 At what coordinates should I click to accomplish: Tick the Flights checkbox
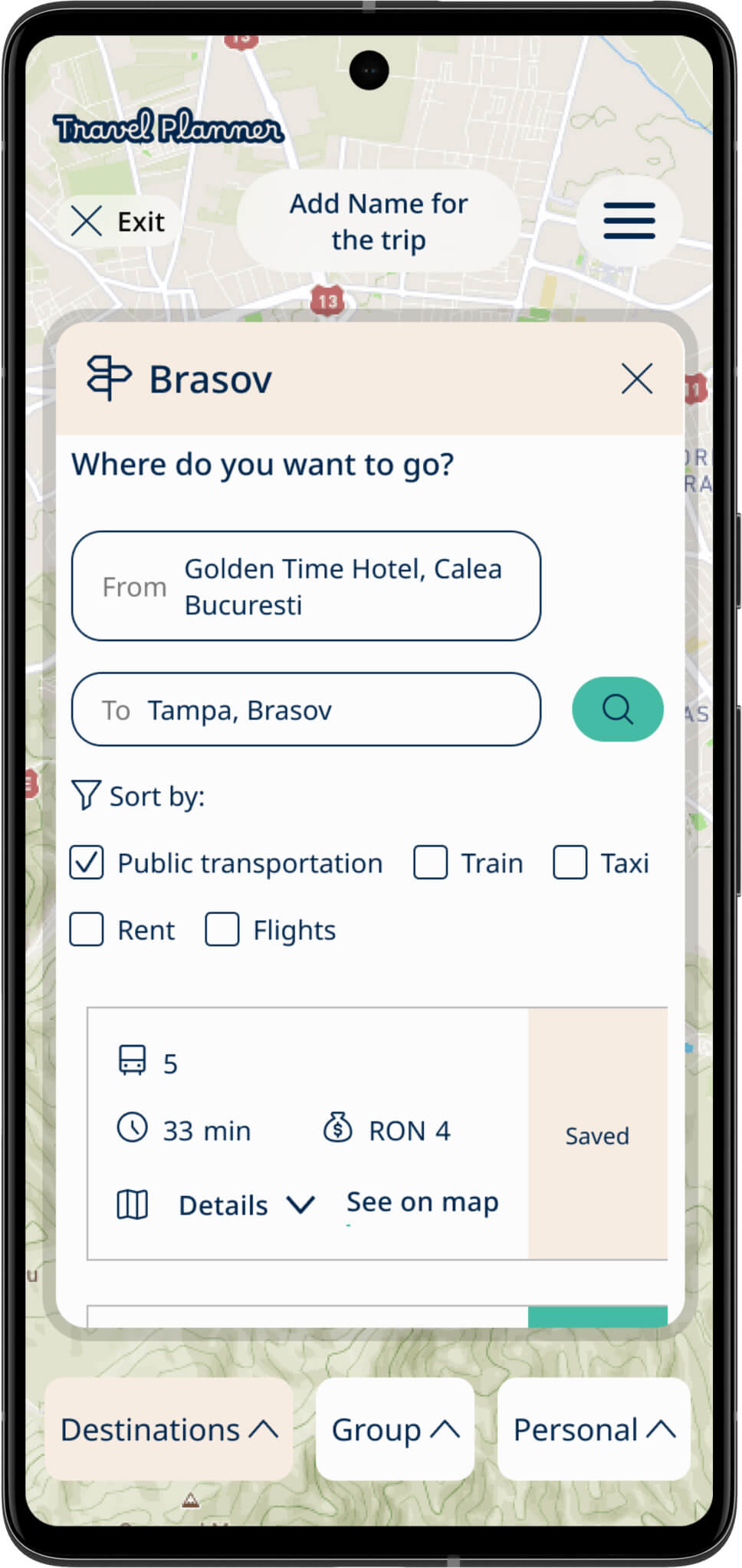point(222,929)
